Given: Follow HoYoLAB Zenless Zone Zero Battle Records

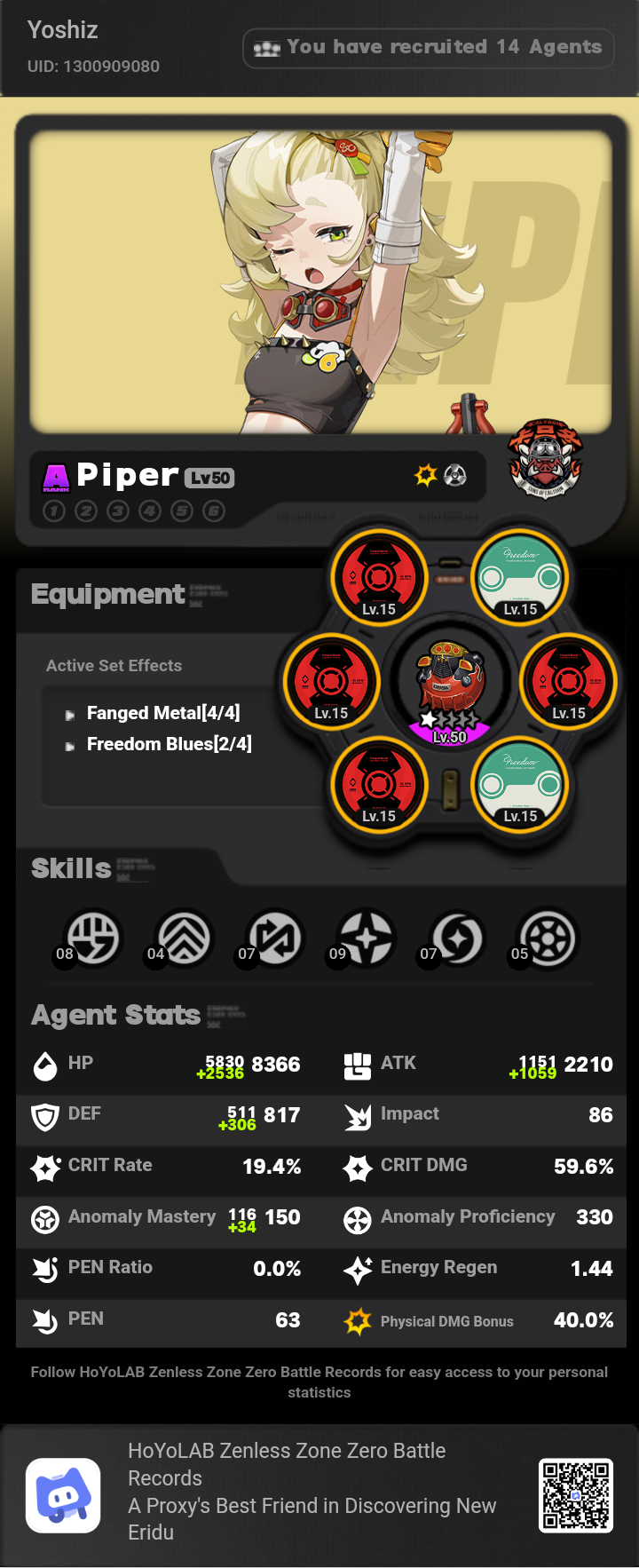Looking at the screenshot, I should [x=319, y=1382].
